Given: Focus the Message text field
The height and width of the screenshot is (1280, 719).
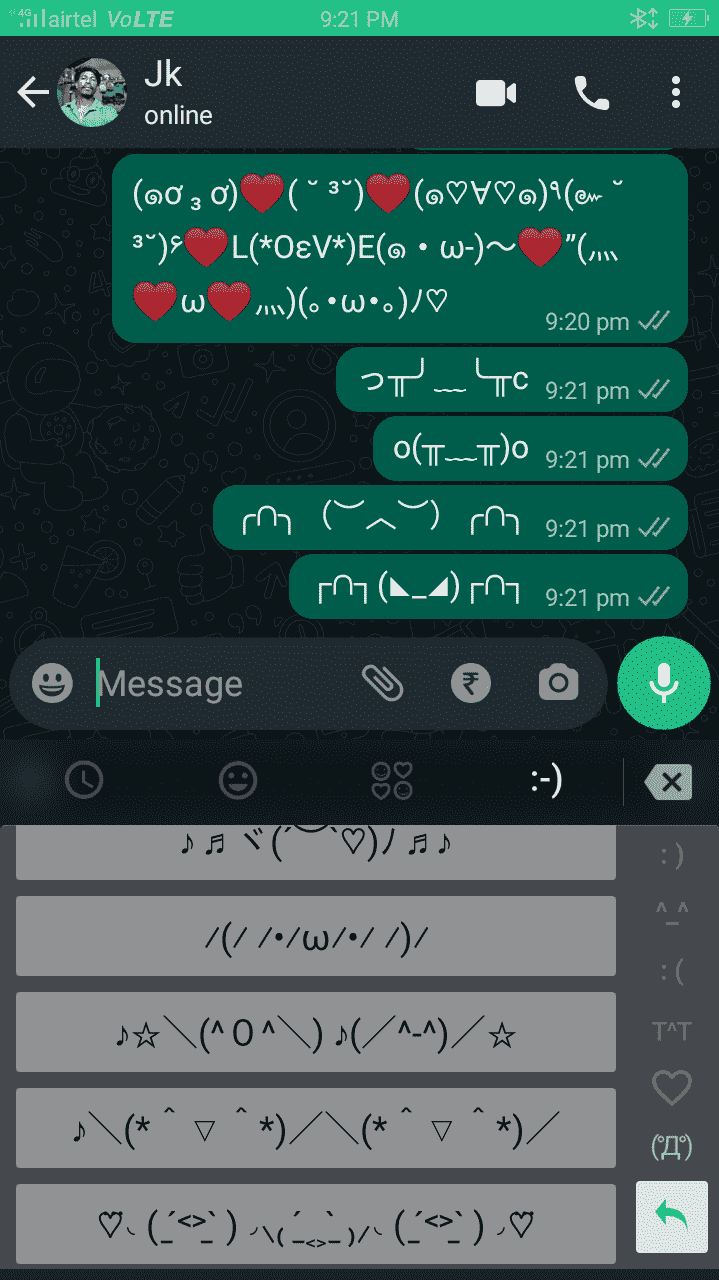Looking at the screenshot, I should (x=220, y=684).
